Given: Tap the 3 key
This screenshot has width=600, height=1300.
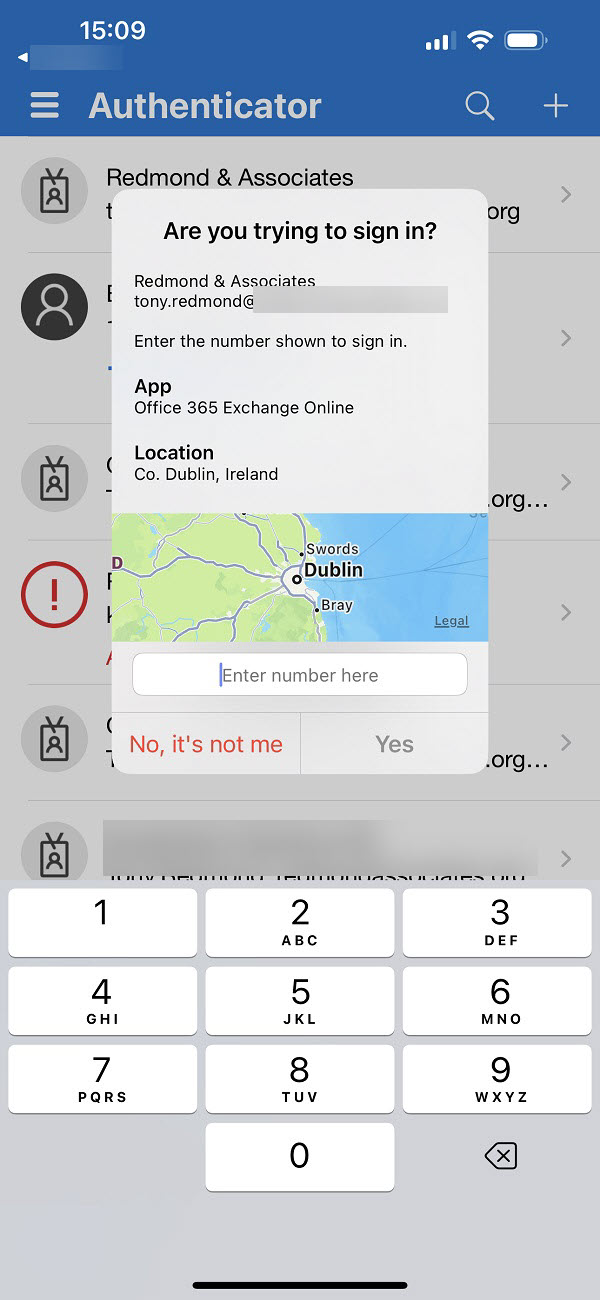Looking at the screenshot, I should coord(500,922).
